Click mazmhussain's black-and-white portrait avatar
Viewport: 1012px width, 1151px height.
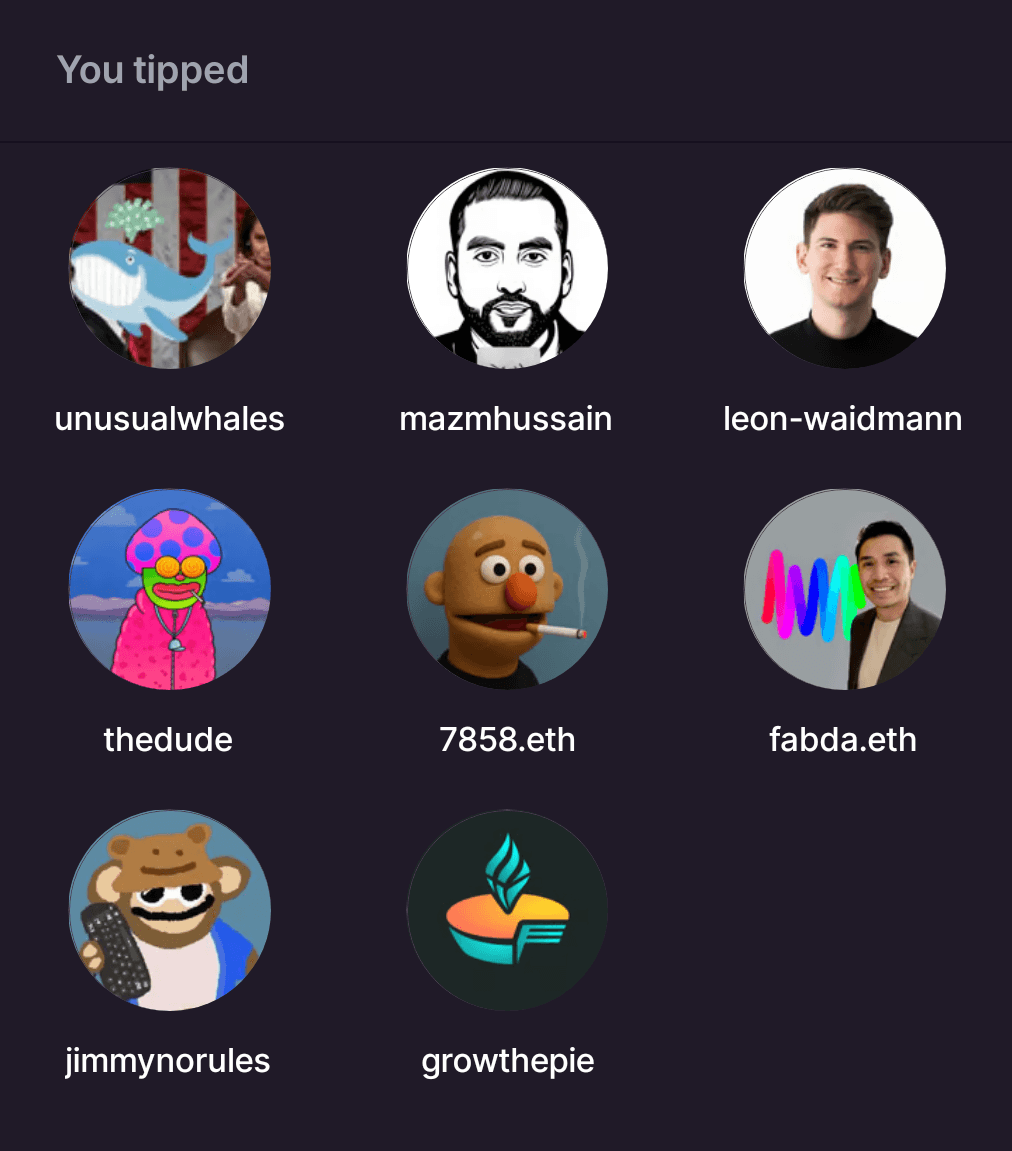tap(506, 267)
